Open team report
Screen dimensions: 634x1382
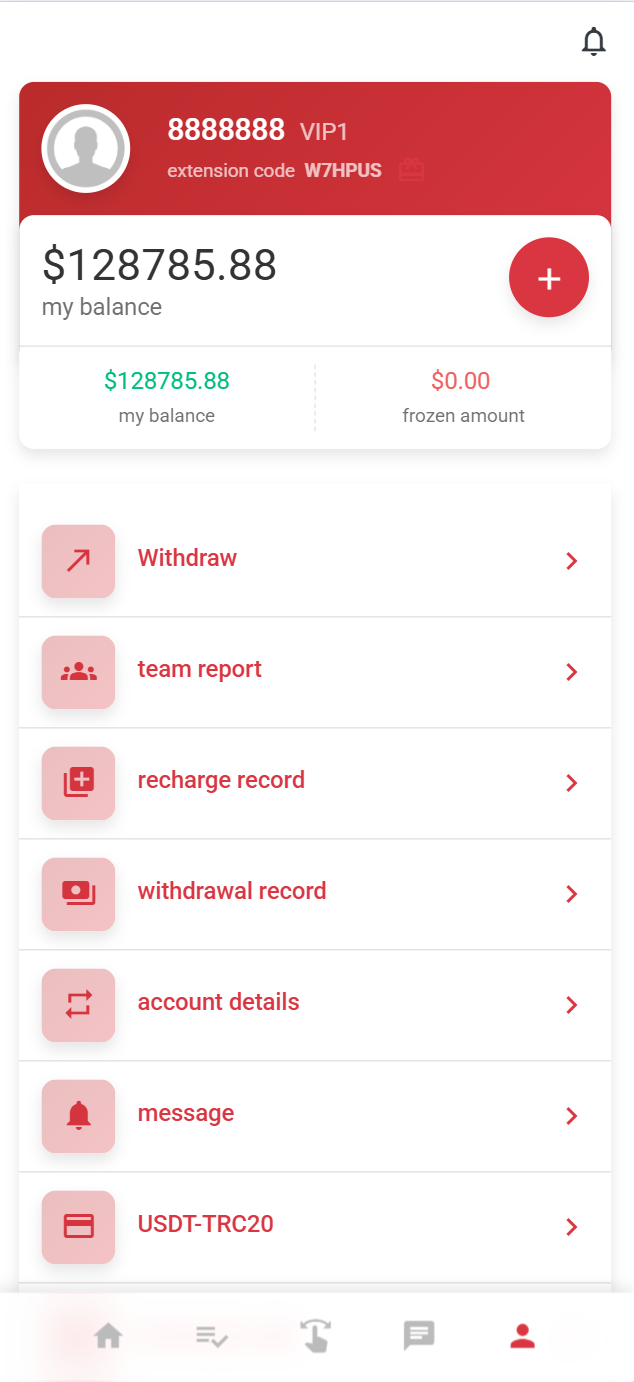click(315, 672)
